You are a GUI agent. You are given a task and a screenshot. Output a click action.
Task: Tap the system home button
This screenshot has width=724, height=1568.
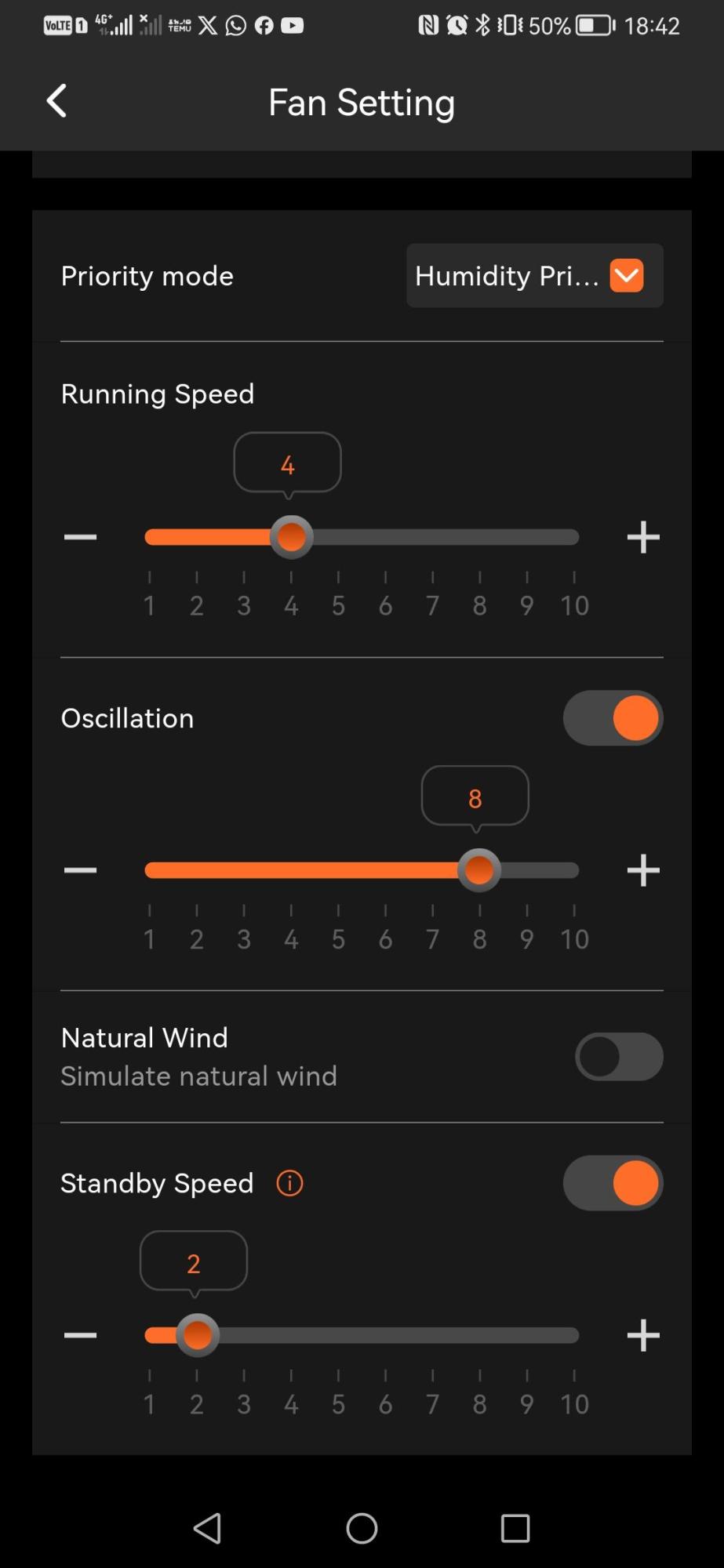pyautogui.click(x=362, y=1528)
